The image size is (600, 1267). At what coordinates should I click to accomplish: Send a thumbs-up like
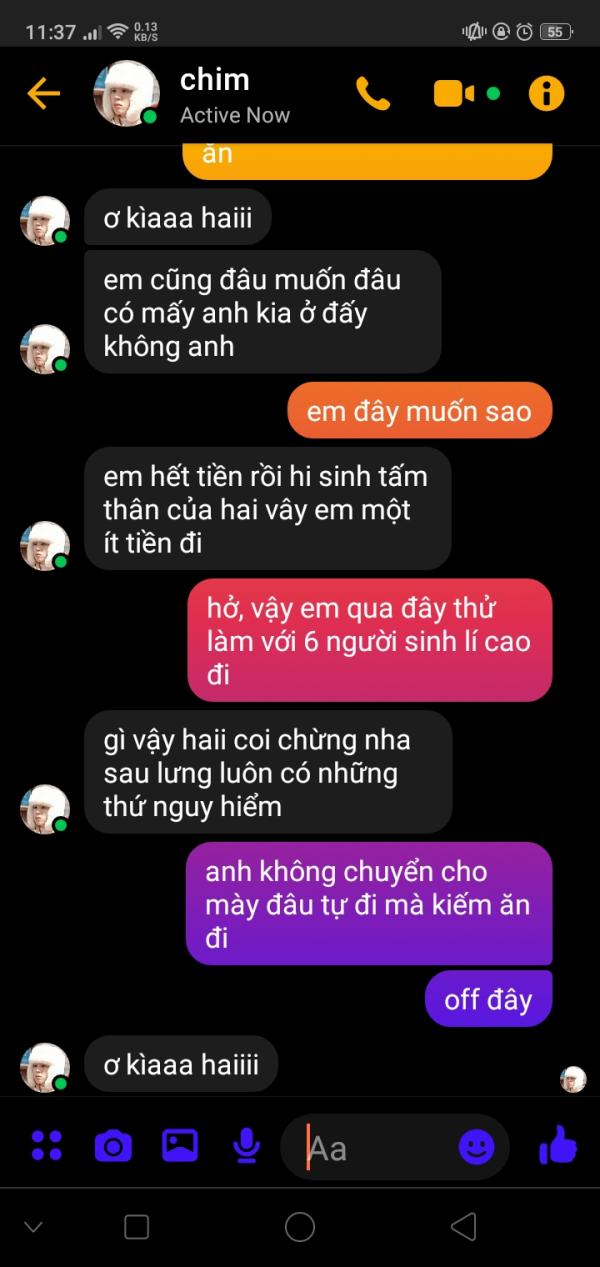[558, 1145]
